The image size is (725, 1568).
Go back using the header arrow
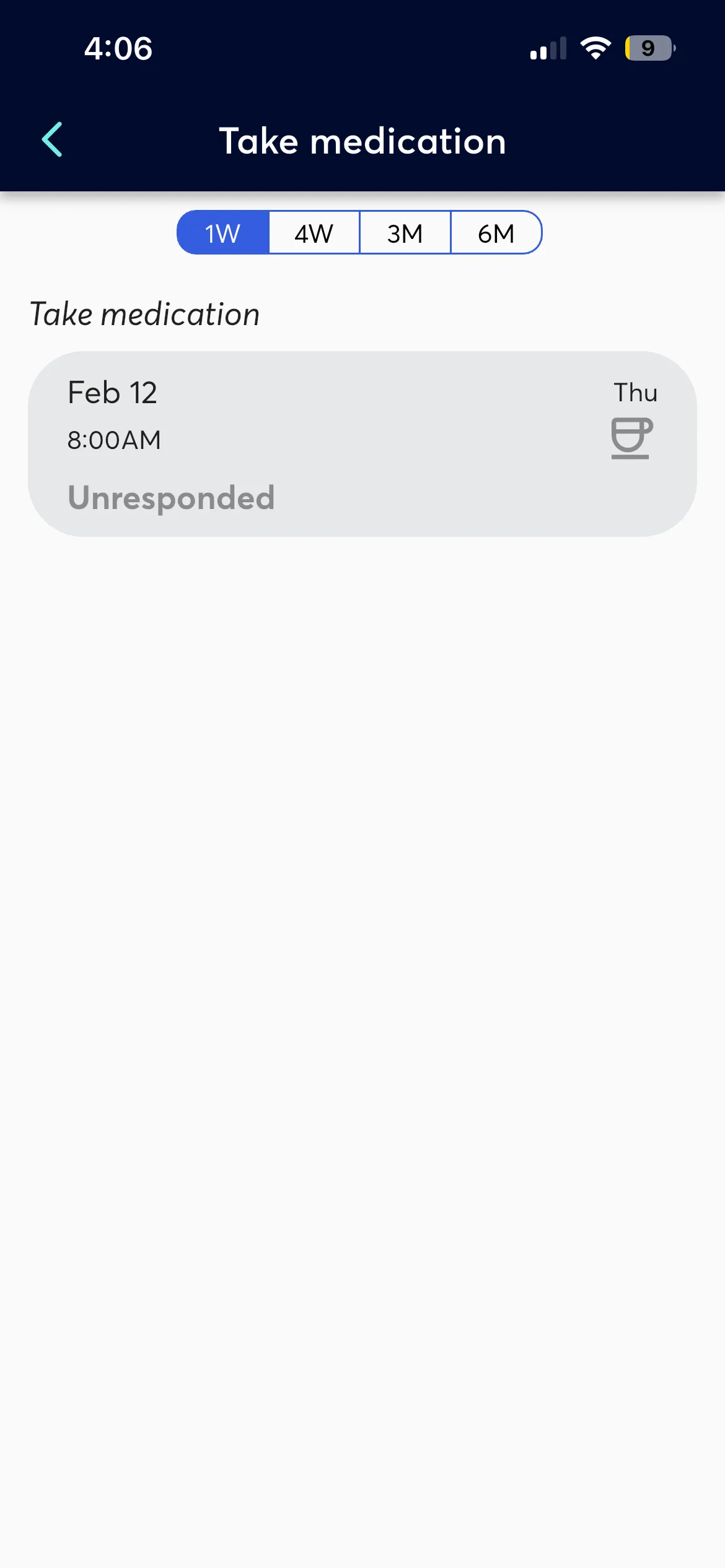[x=52, y=140]
